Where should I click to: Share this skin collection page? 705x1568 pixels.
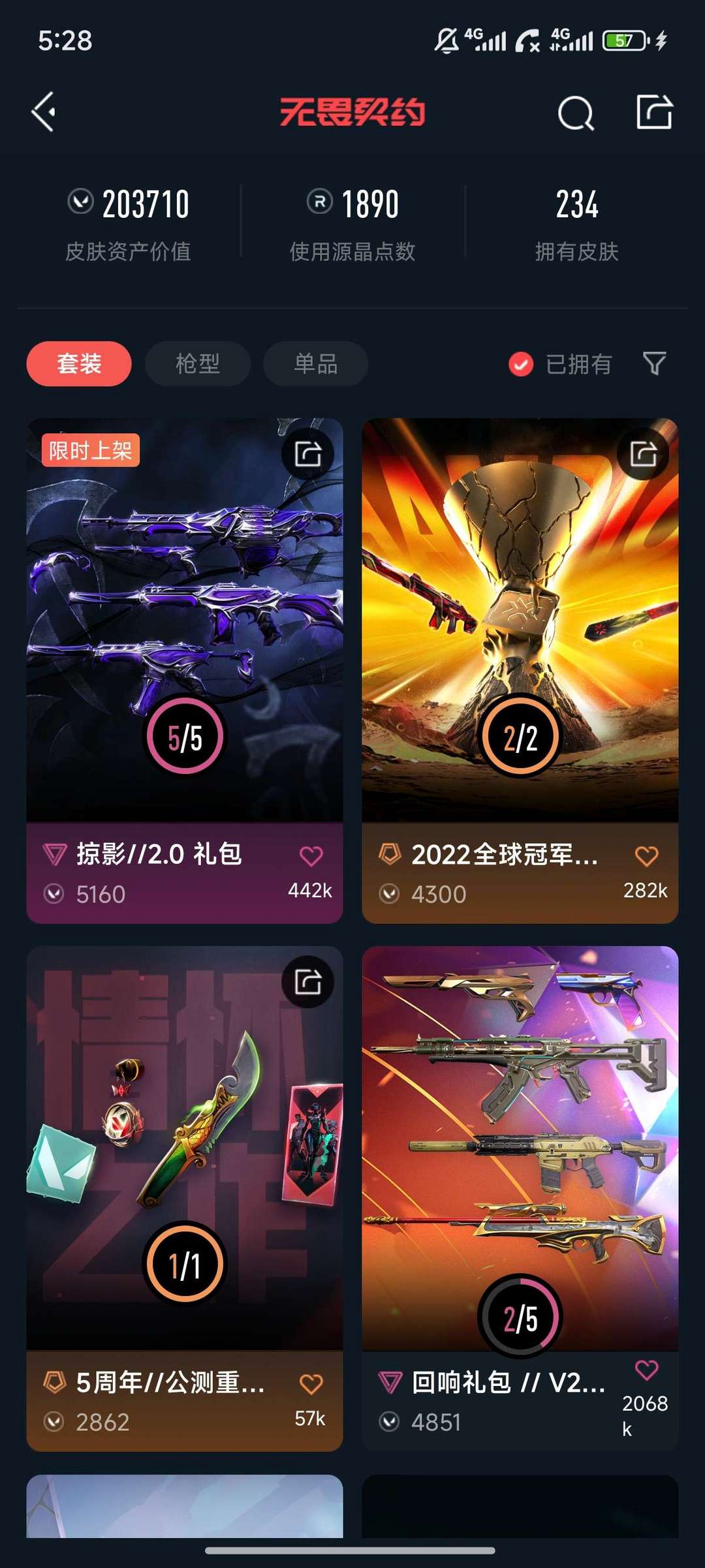[654, 112]
